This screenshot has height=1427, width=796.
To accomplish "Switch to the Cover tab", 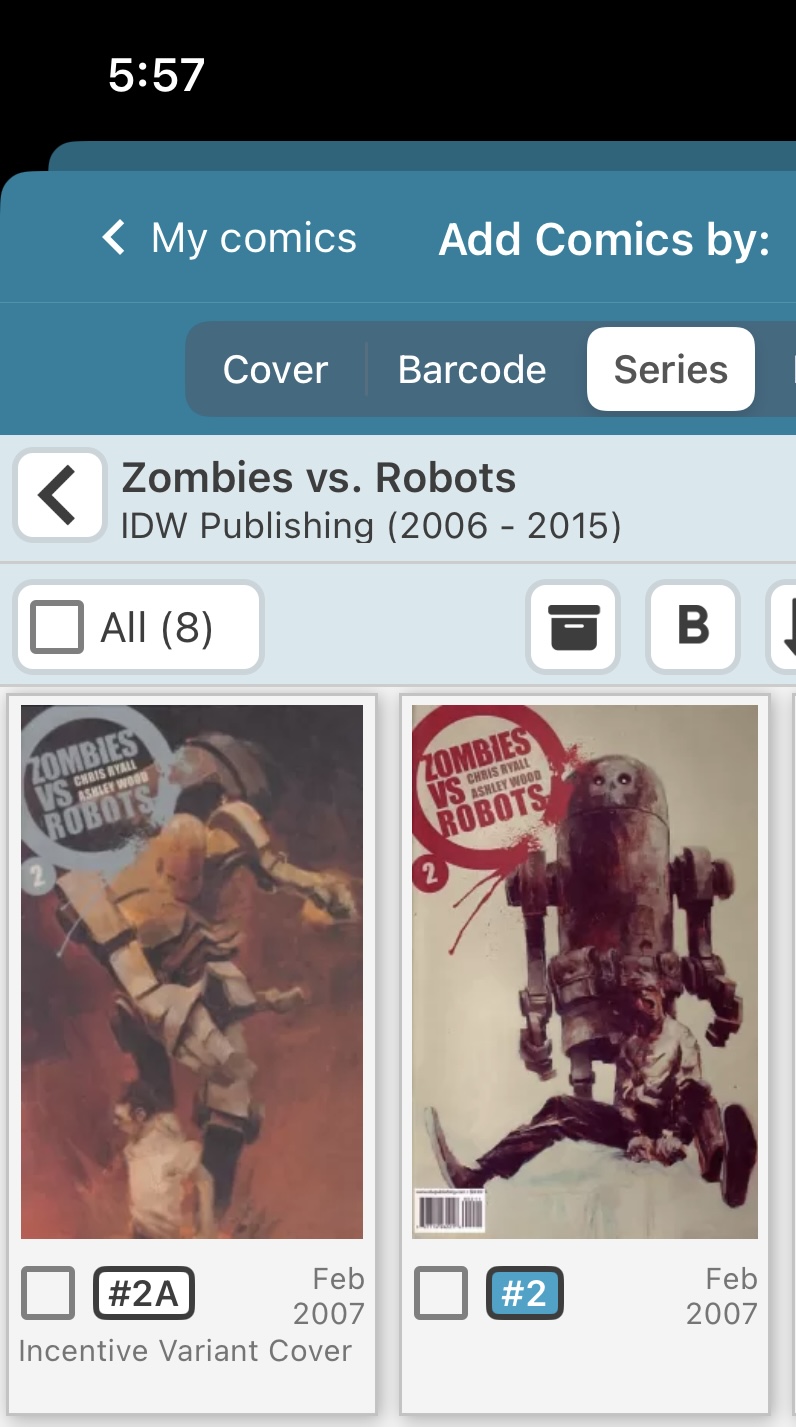I will [275, 370].
